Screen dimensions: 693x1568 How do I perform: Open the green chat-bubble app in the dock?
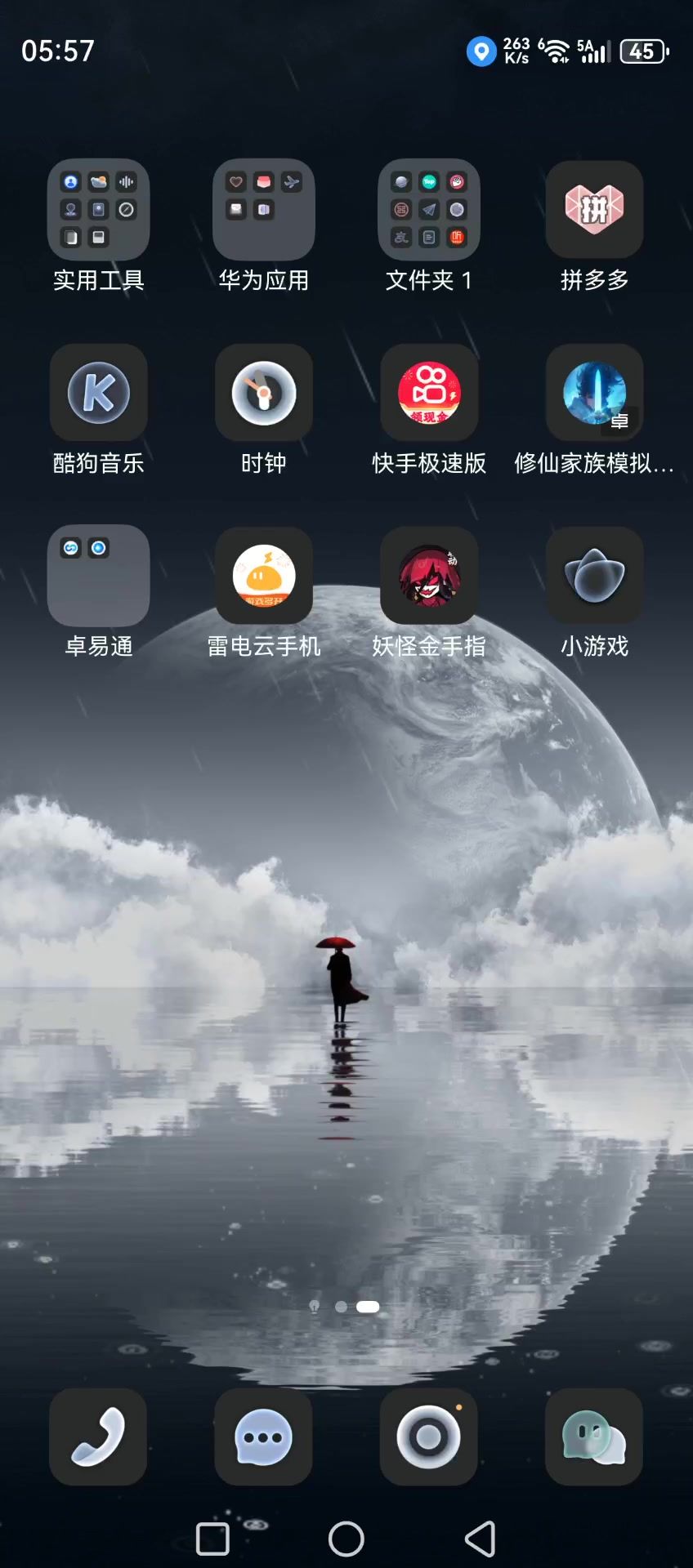tap(594, 1437)
